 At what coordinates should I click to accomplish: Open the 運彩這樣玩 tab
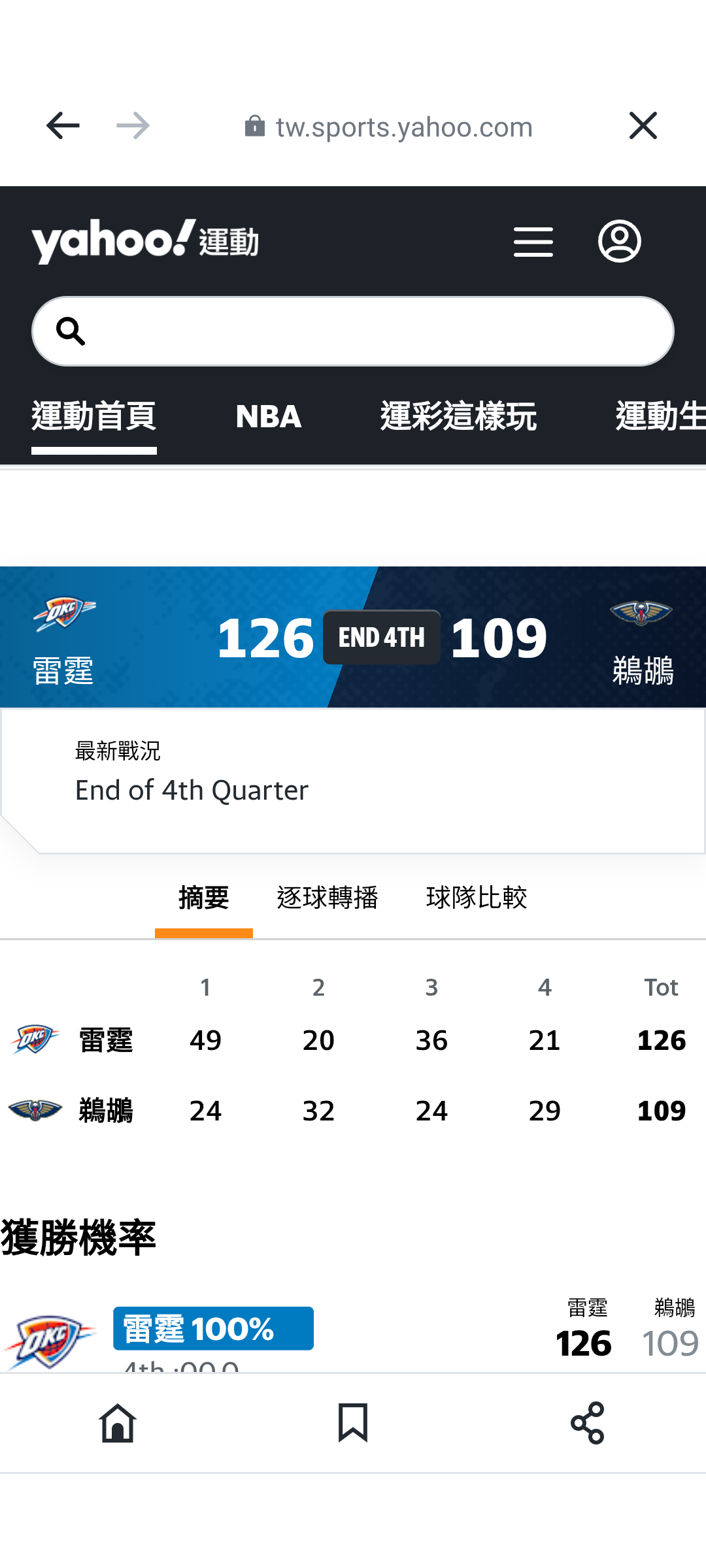[458, 417]
